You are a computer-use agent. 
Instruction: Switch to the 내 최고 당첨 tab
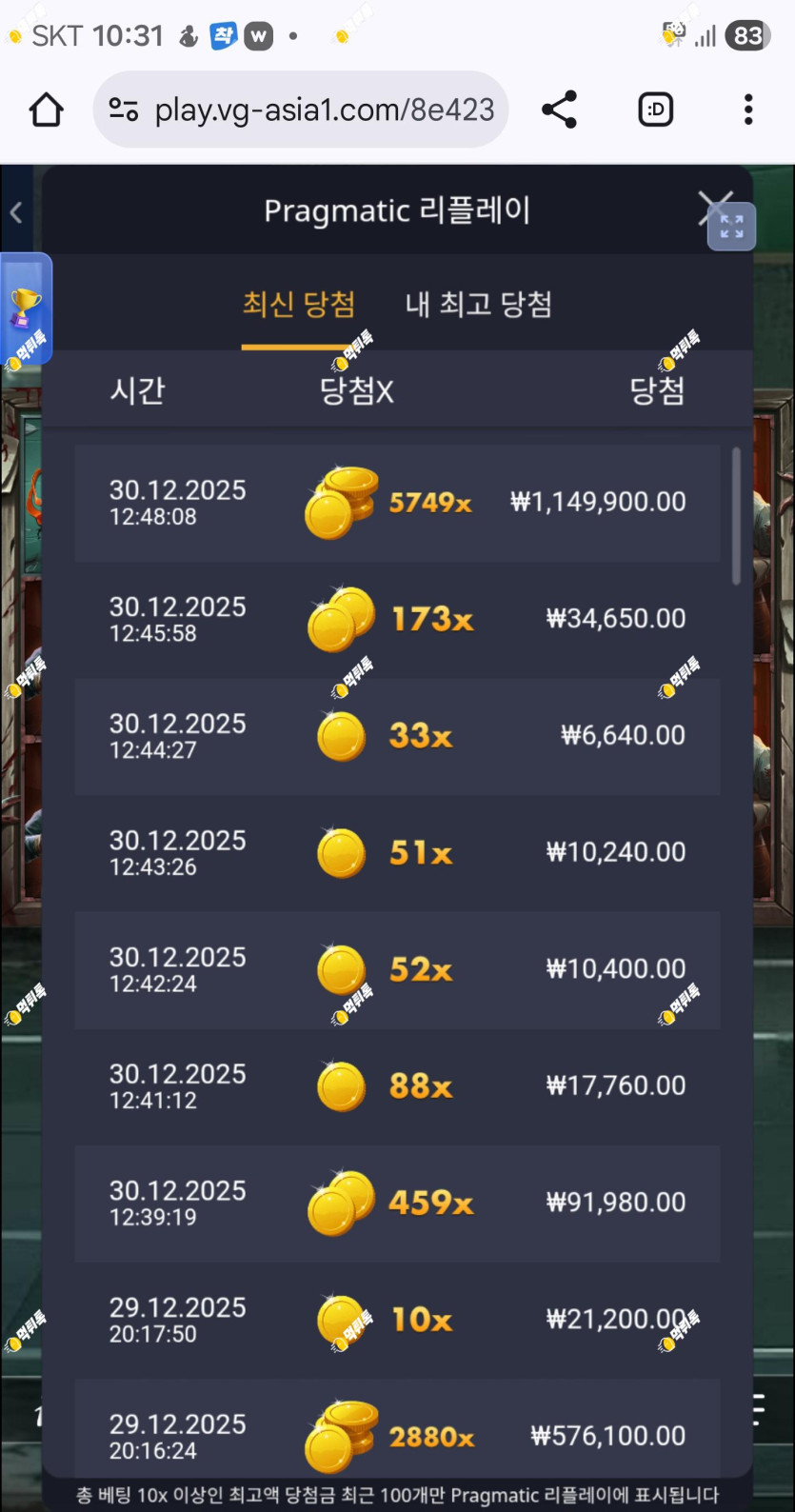(478, 305)
